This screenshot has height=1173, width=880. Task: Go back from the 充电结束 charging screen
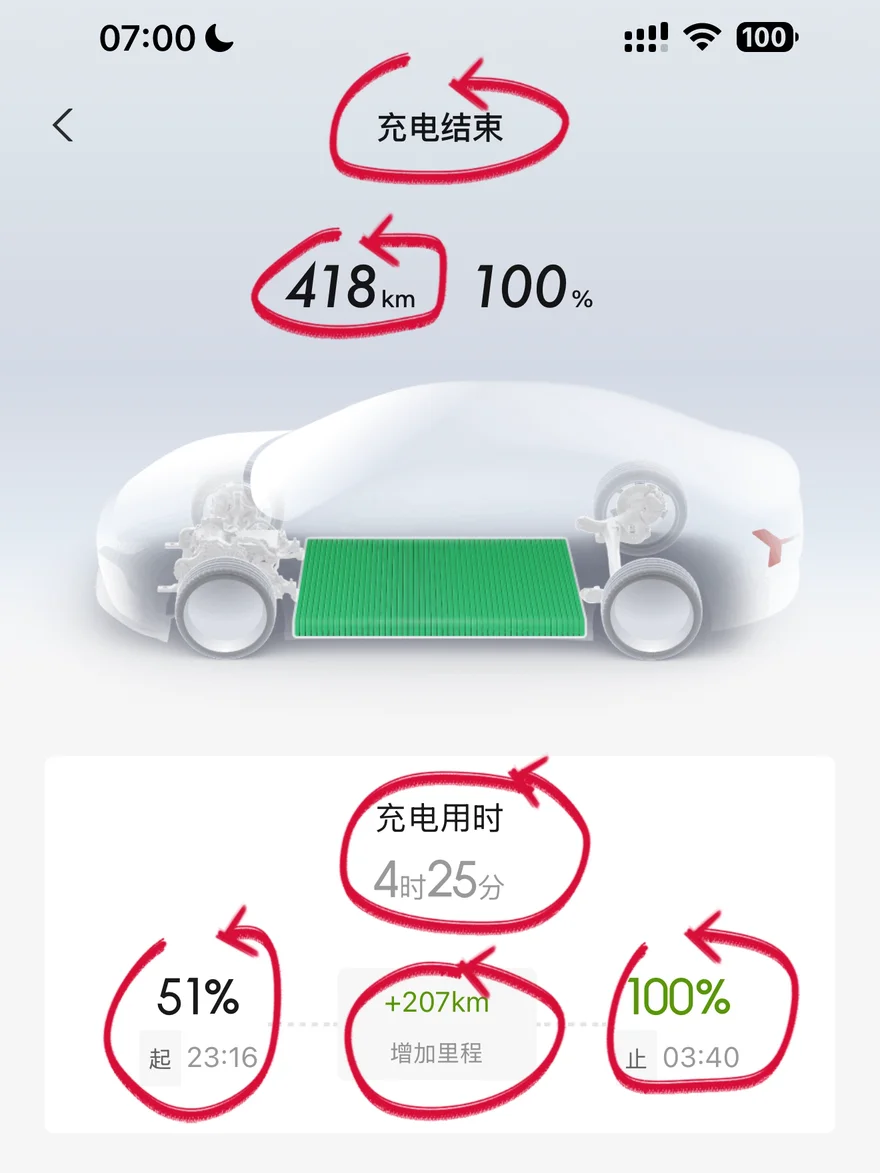(63, 125)
